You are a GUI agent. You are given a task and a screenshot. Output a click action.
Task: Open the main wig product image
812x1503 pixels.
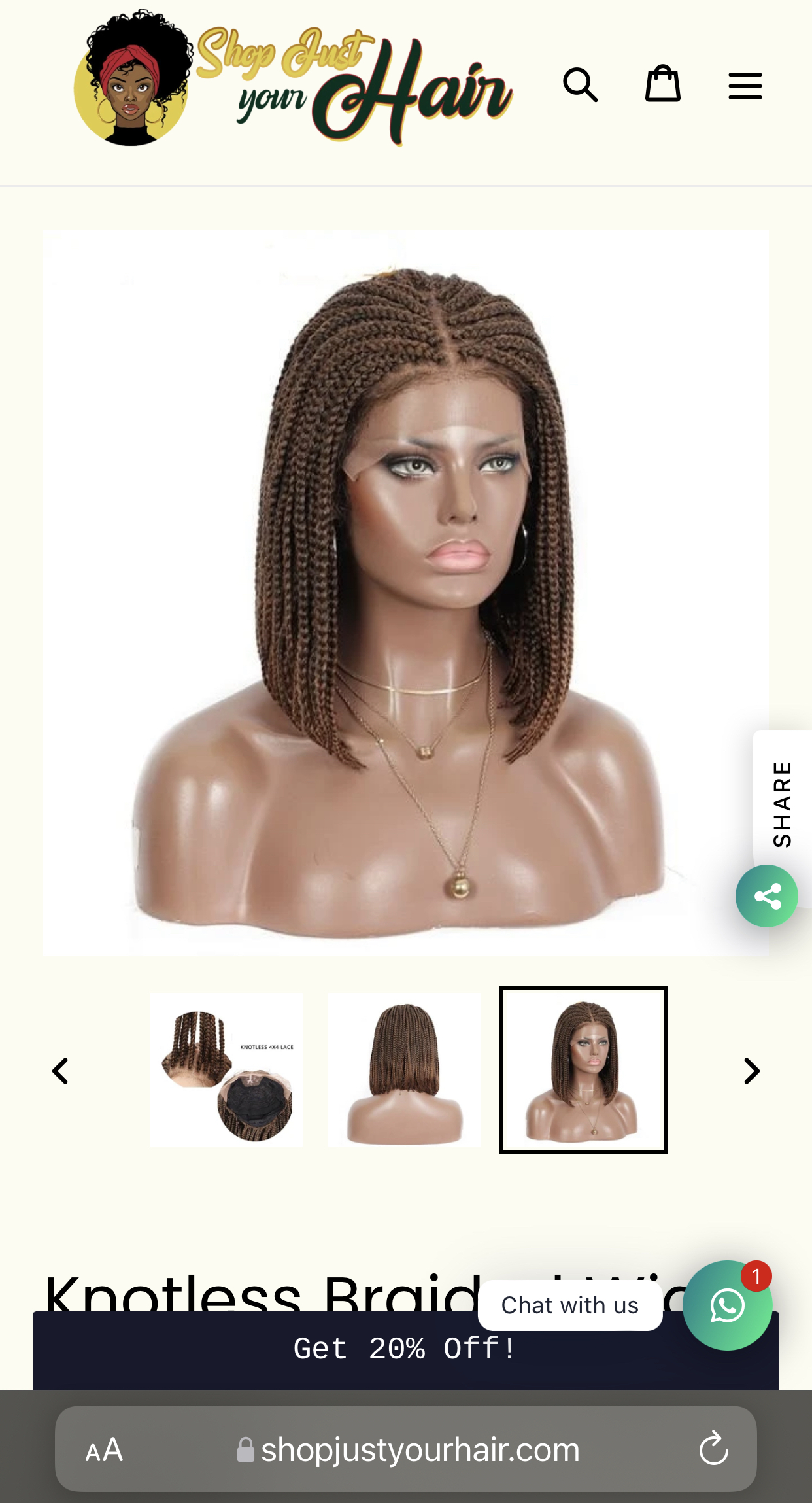(x=405, y=593)
